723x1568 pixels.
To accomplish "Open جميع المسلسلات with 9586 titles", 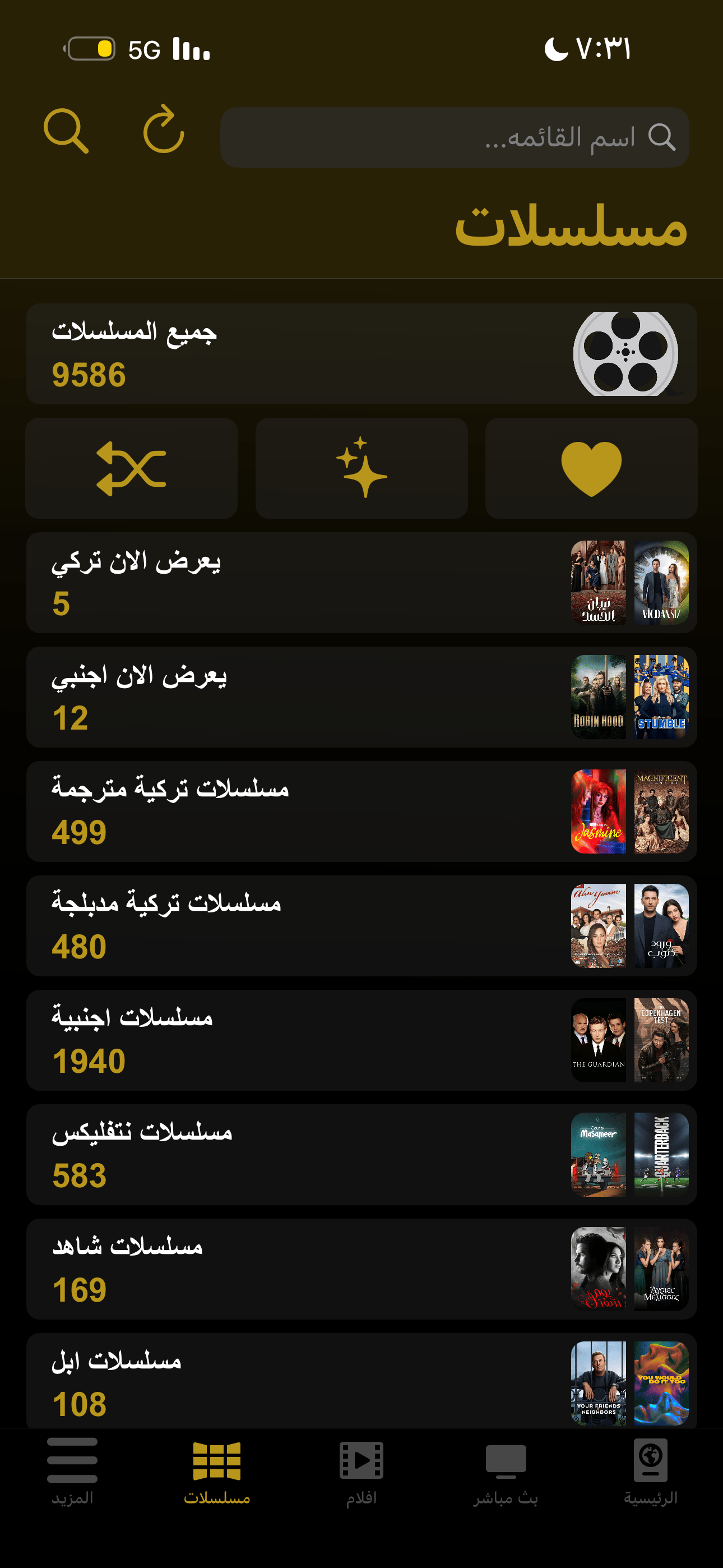I will [361, 354].
